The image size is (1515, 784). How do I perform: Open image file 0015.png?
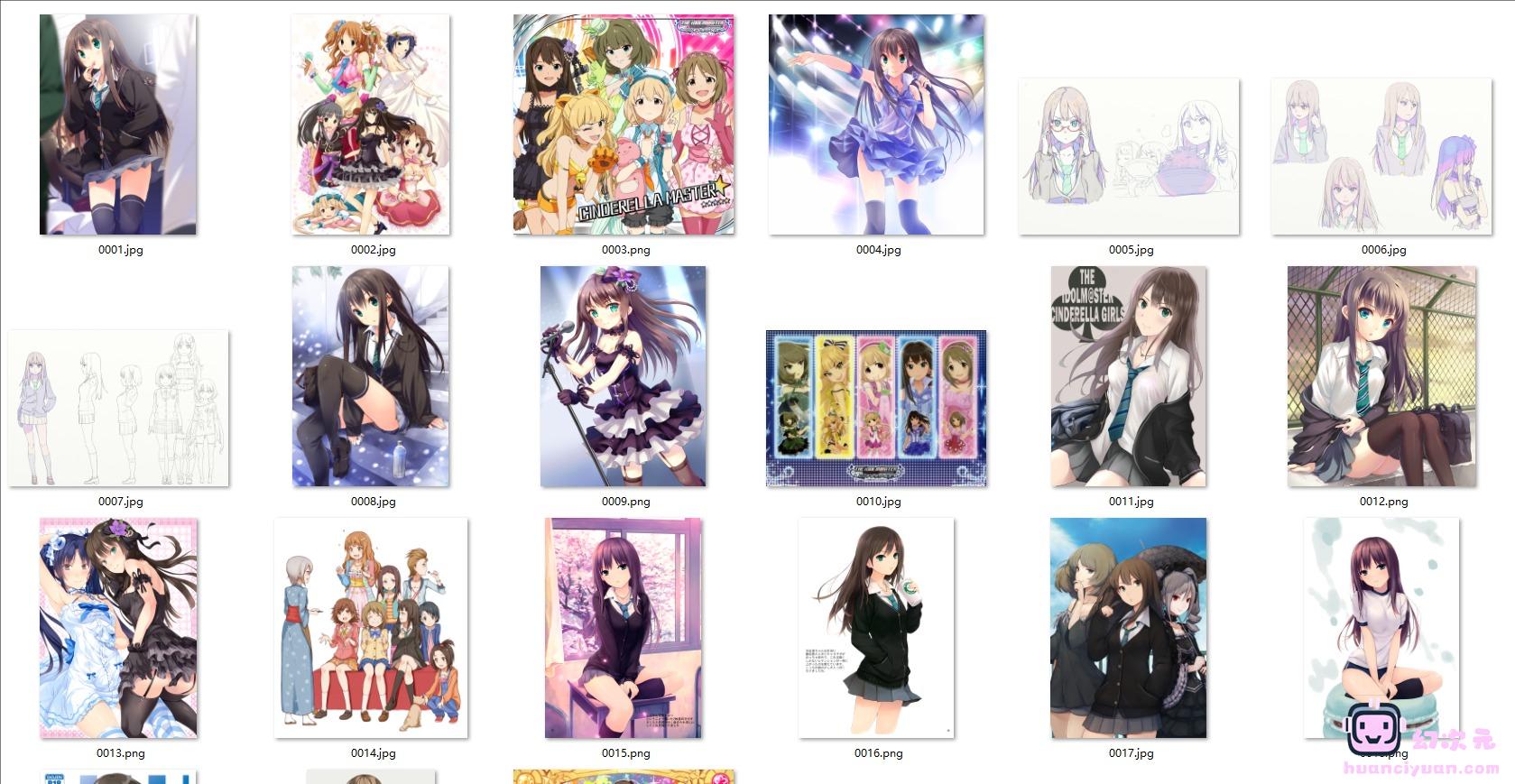click(624, 628)
